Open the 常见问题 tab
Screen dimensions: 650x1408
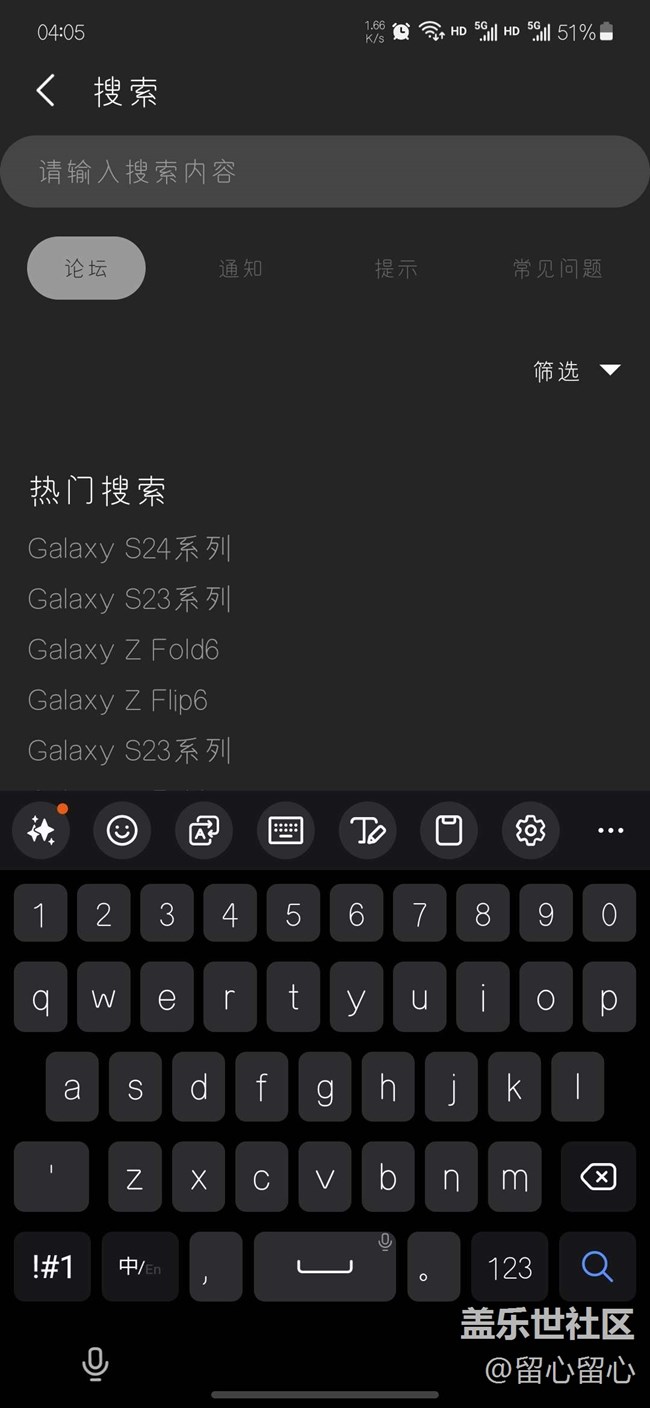click(x=557, y=268)
